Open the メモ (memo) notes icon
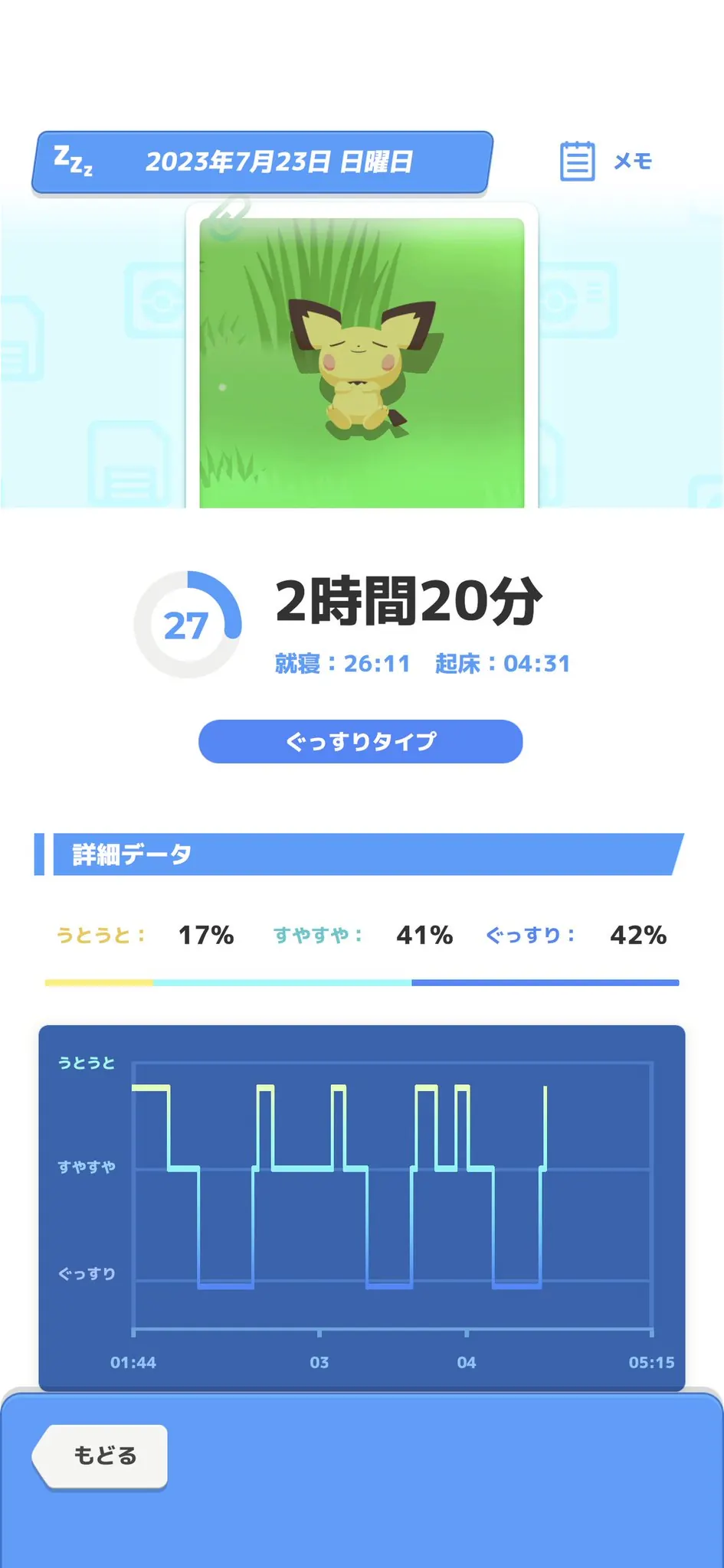The image size is (724, 1568). coord(632,161)
